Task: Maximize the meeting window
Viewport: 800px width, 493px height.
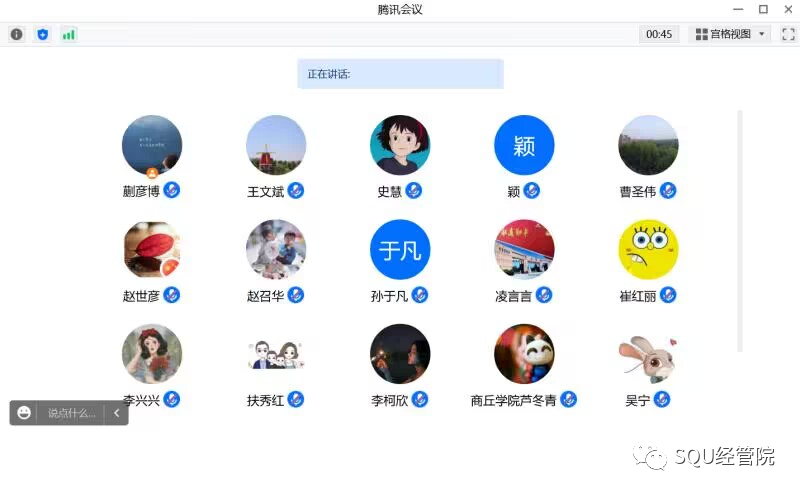Action: coord(762,9)
